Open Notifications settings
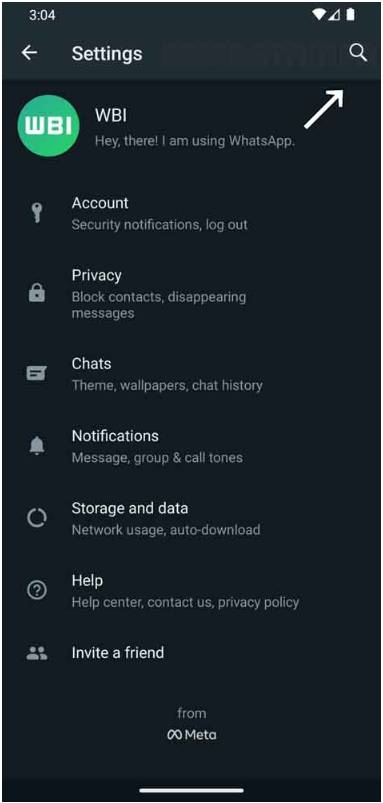Screen dimensions: 383x803 (x=192, y=446)
